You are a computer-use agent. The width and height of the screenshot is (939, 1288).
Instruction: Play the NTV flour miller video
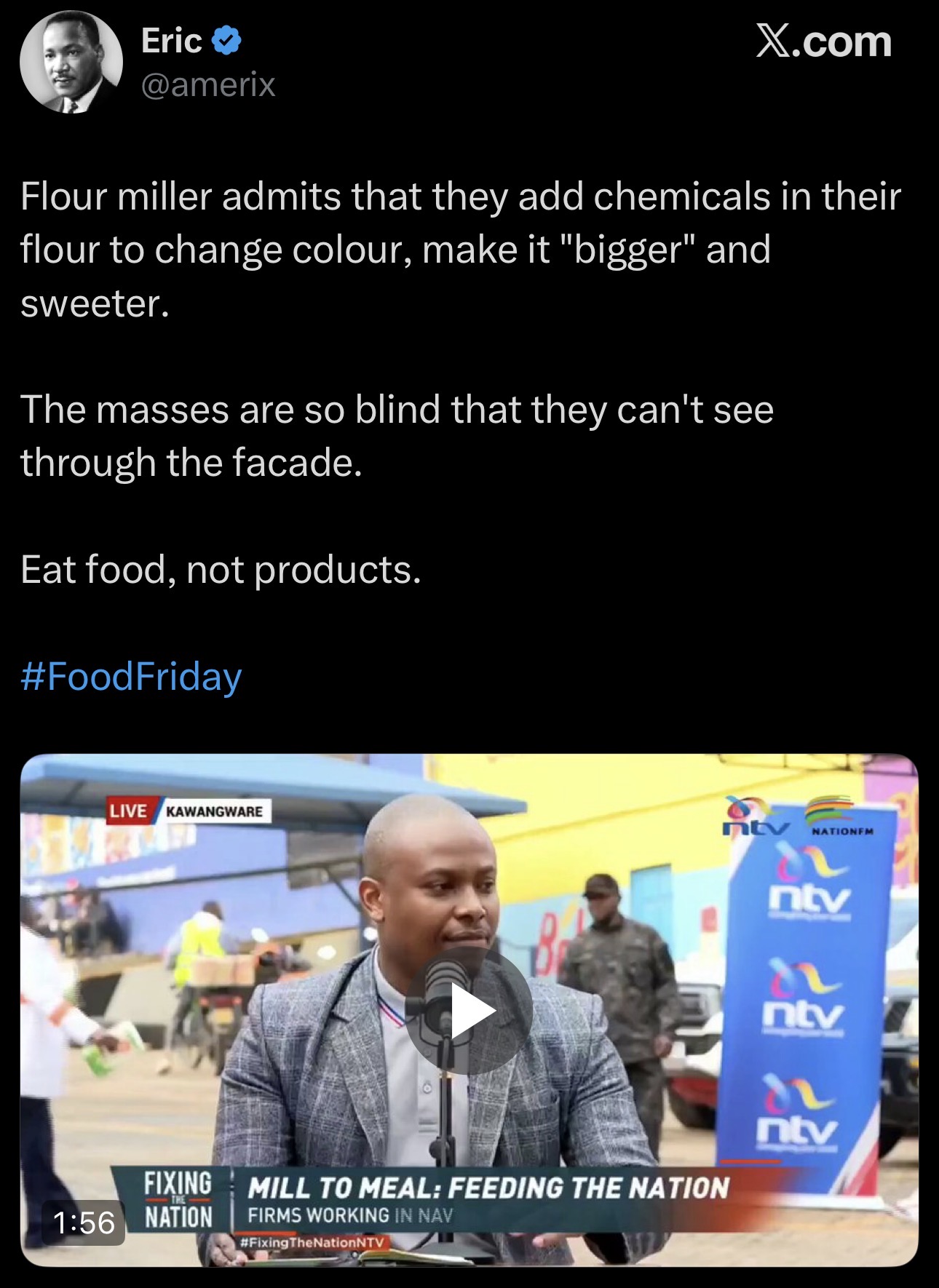469,1011
